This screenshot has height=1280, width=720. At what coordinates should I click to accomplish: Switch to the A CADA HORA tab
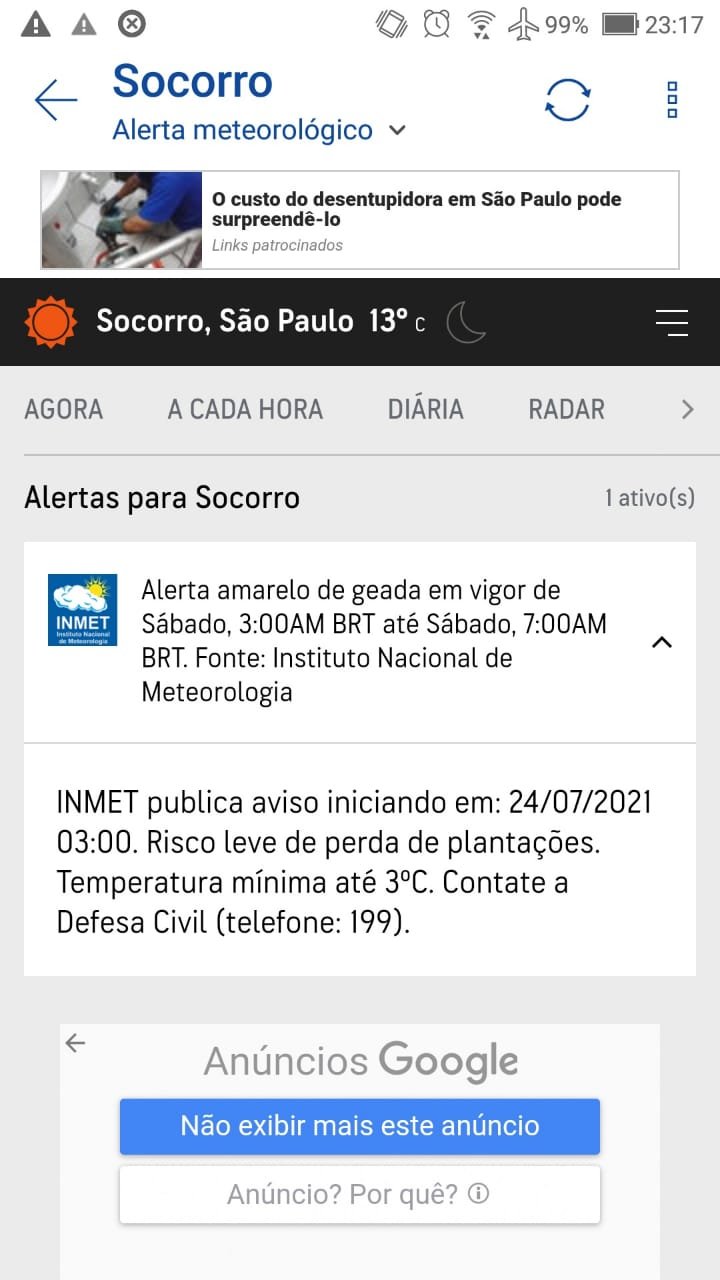coord(245,409)
